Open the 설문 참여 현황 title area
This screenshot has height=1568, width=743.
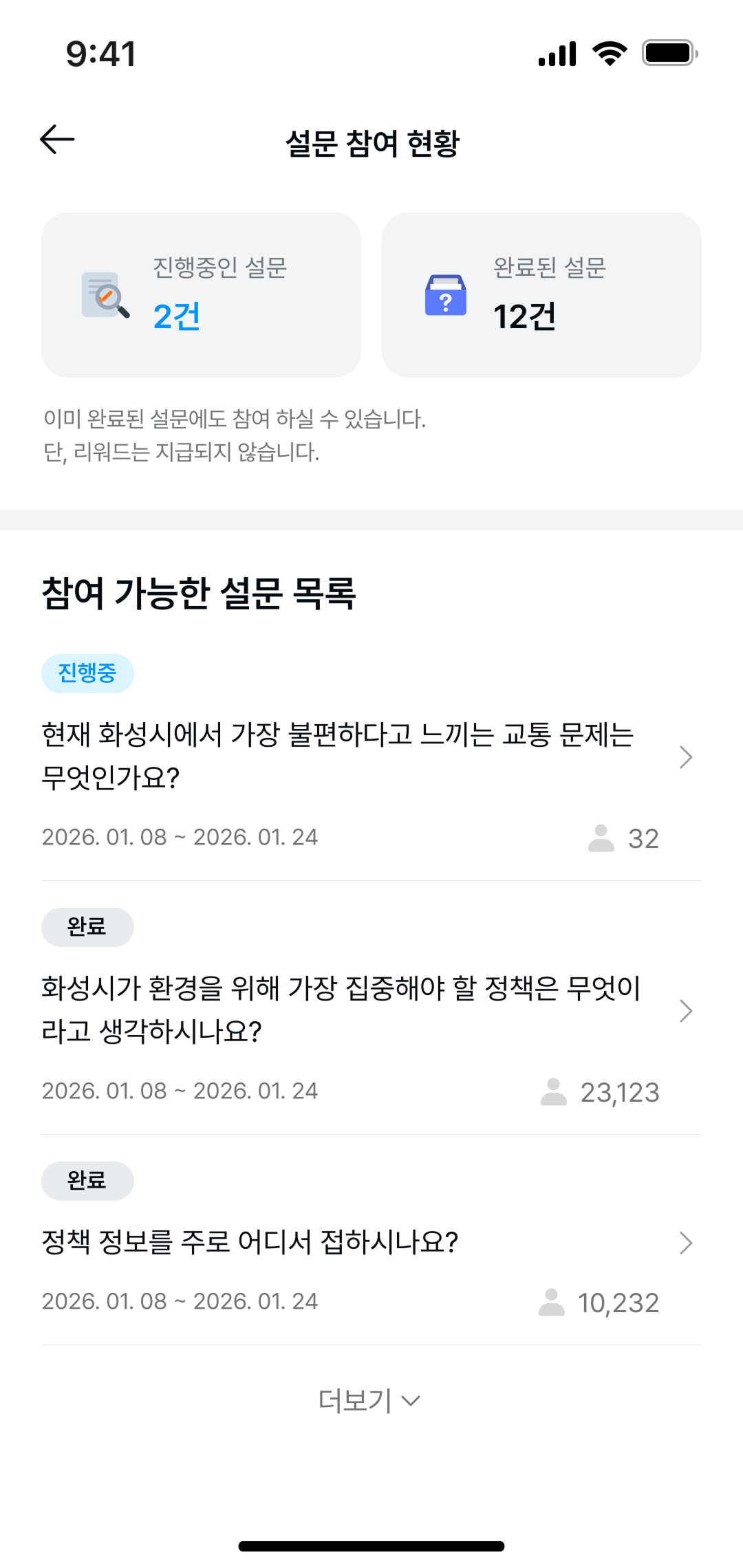(x=371, y=141)
